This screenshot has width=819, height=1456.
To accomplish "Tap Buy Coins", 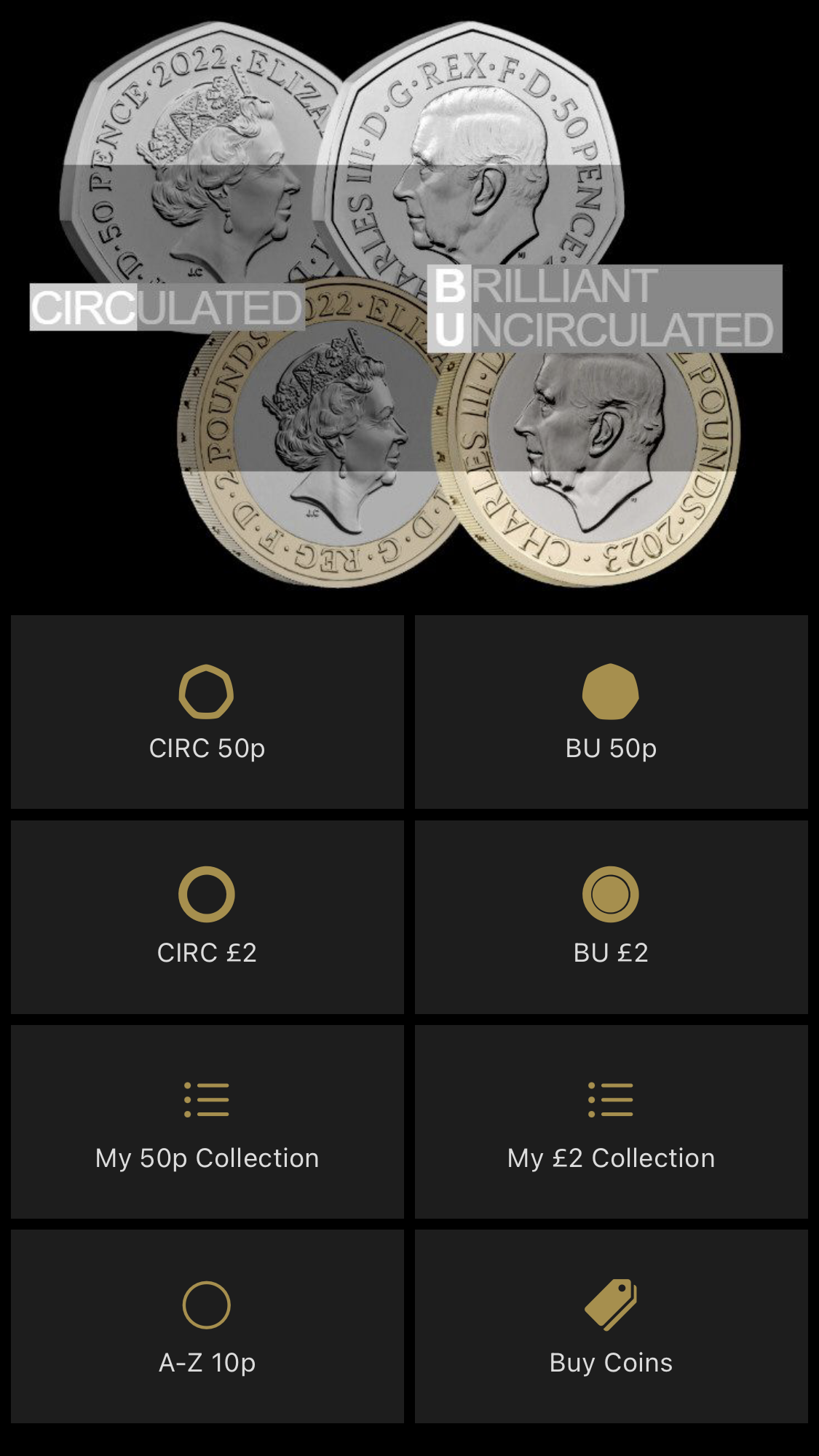I will [612, 1326].
